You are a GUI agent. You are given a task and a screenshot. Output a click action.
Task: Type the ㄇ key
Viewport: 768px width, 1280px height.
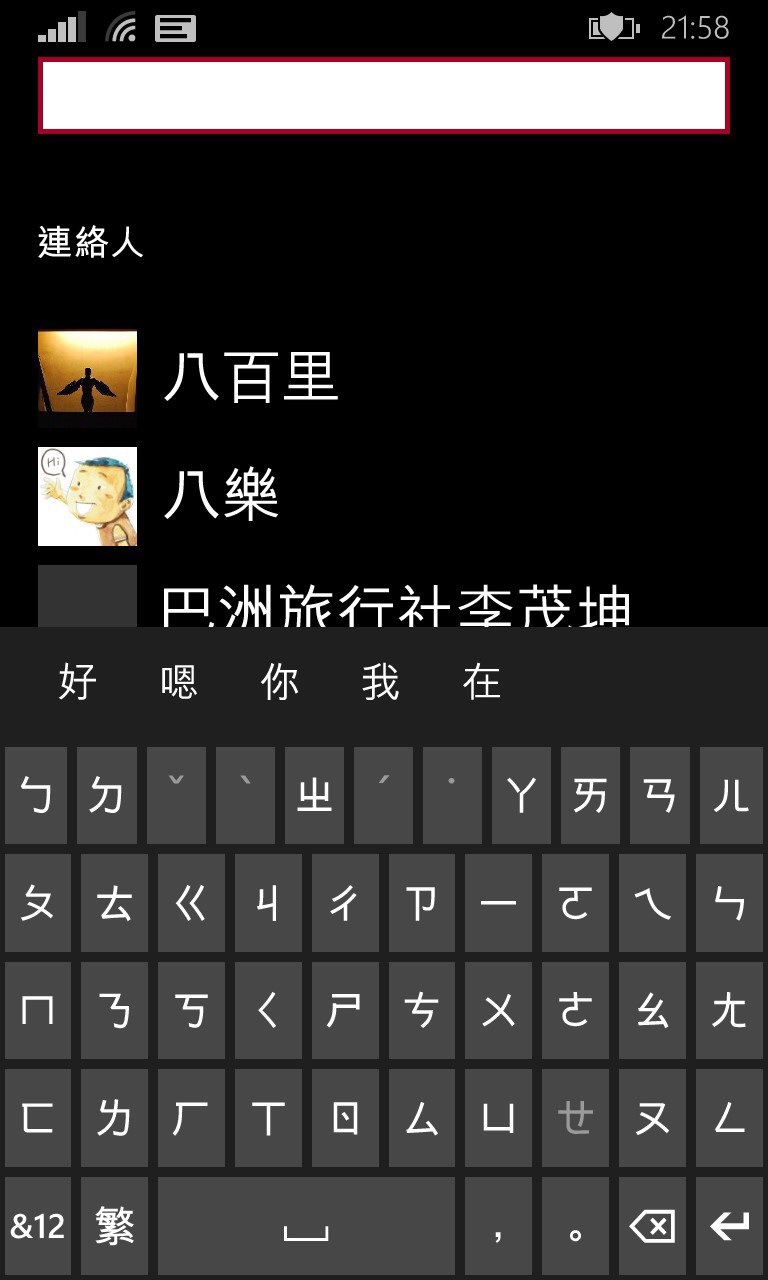[38, 1011]
